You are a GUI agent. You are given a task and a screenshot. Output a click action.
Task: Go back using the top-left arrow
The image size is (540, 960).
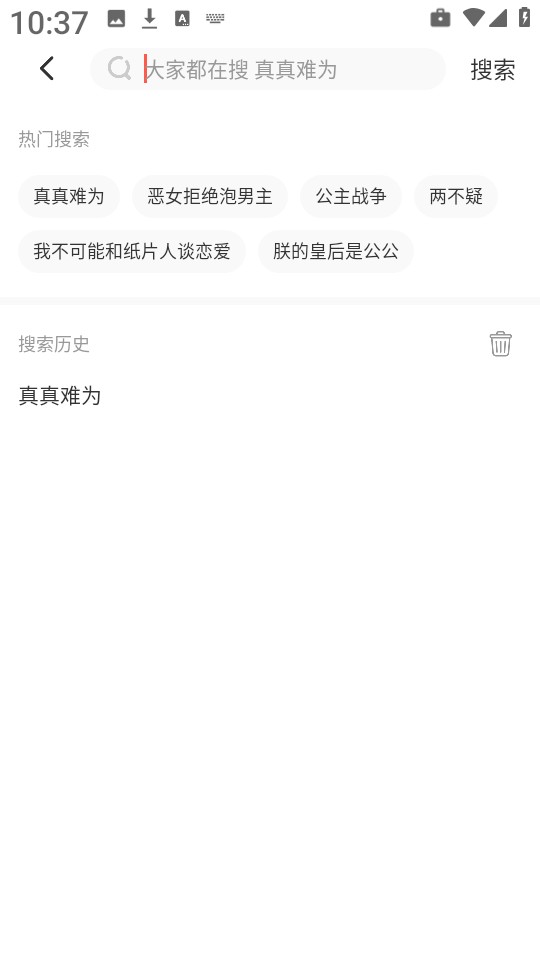tap(47, 69)
